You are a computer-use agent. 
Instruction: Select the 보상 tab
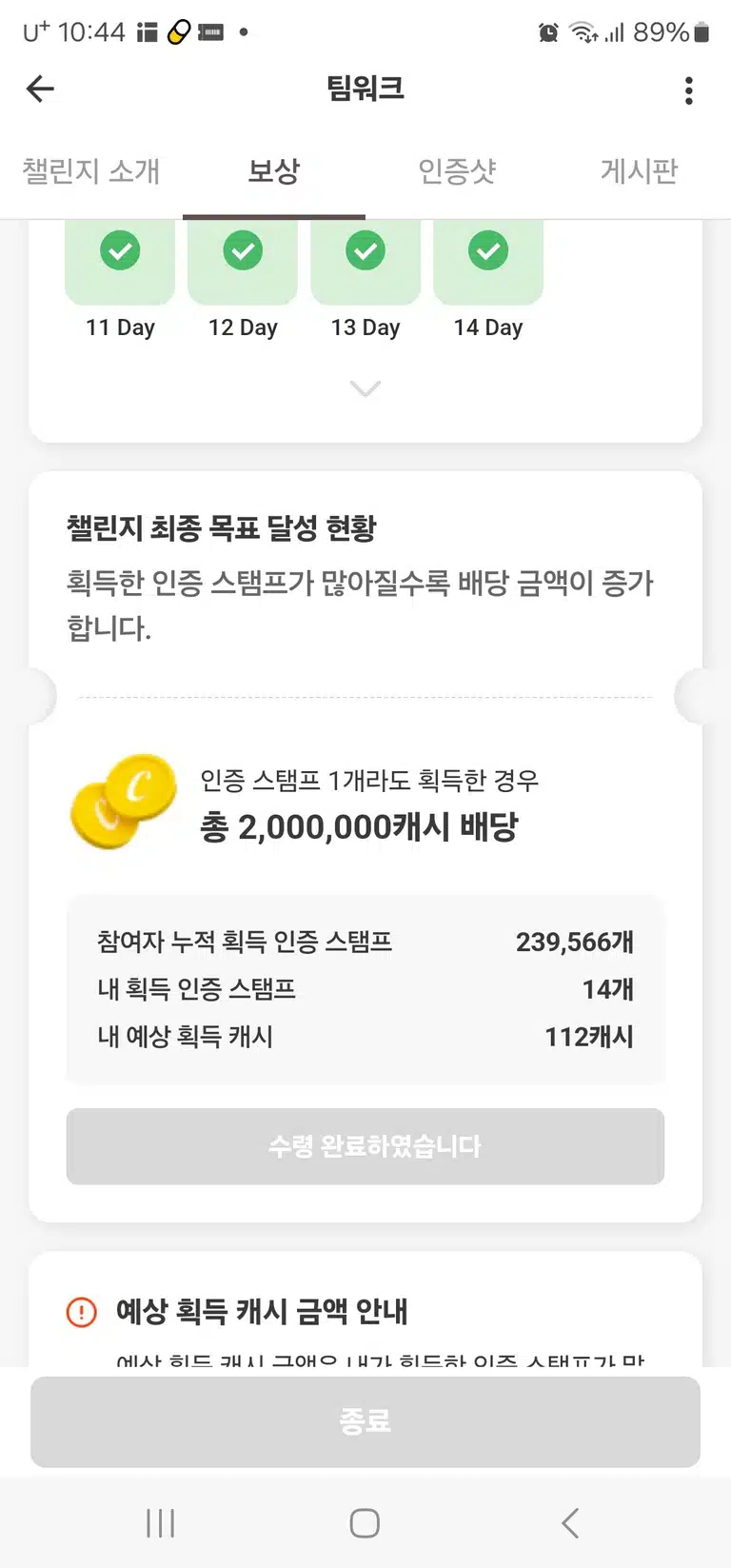[274, 171]
